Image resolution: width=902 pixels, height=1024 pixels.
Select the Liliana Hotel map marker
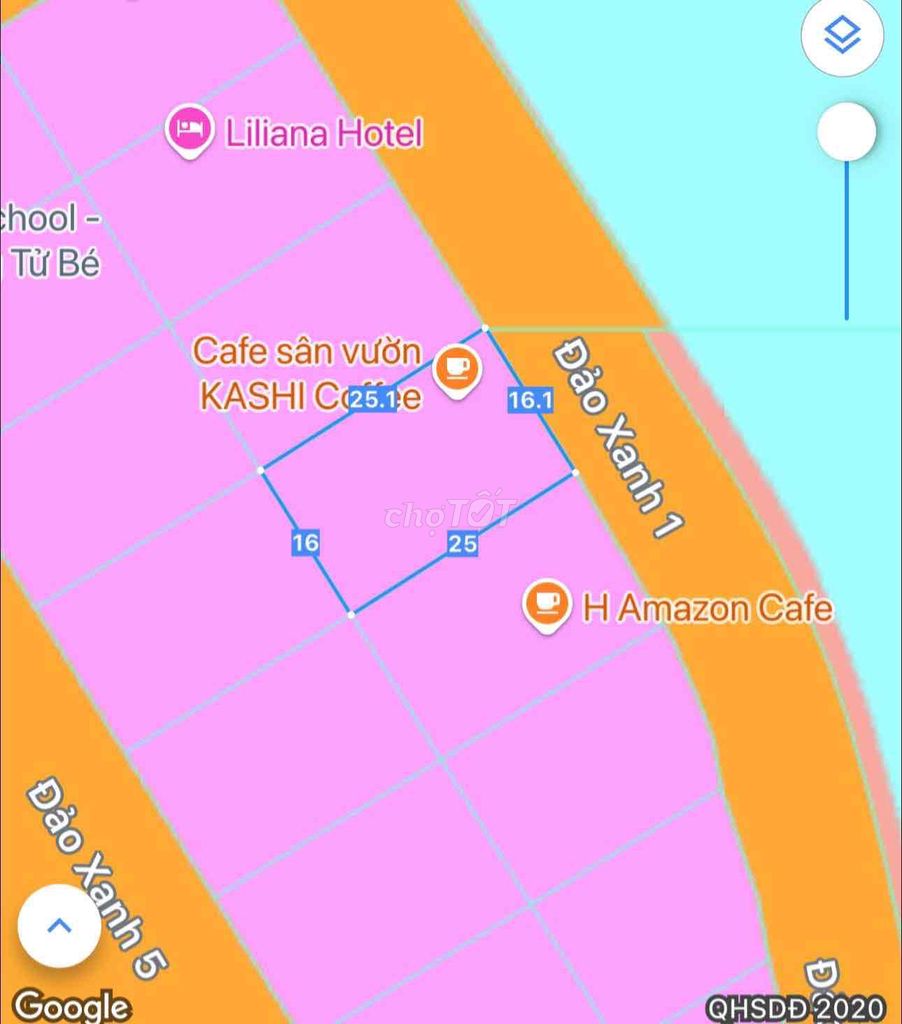click(189, 130)
